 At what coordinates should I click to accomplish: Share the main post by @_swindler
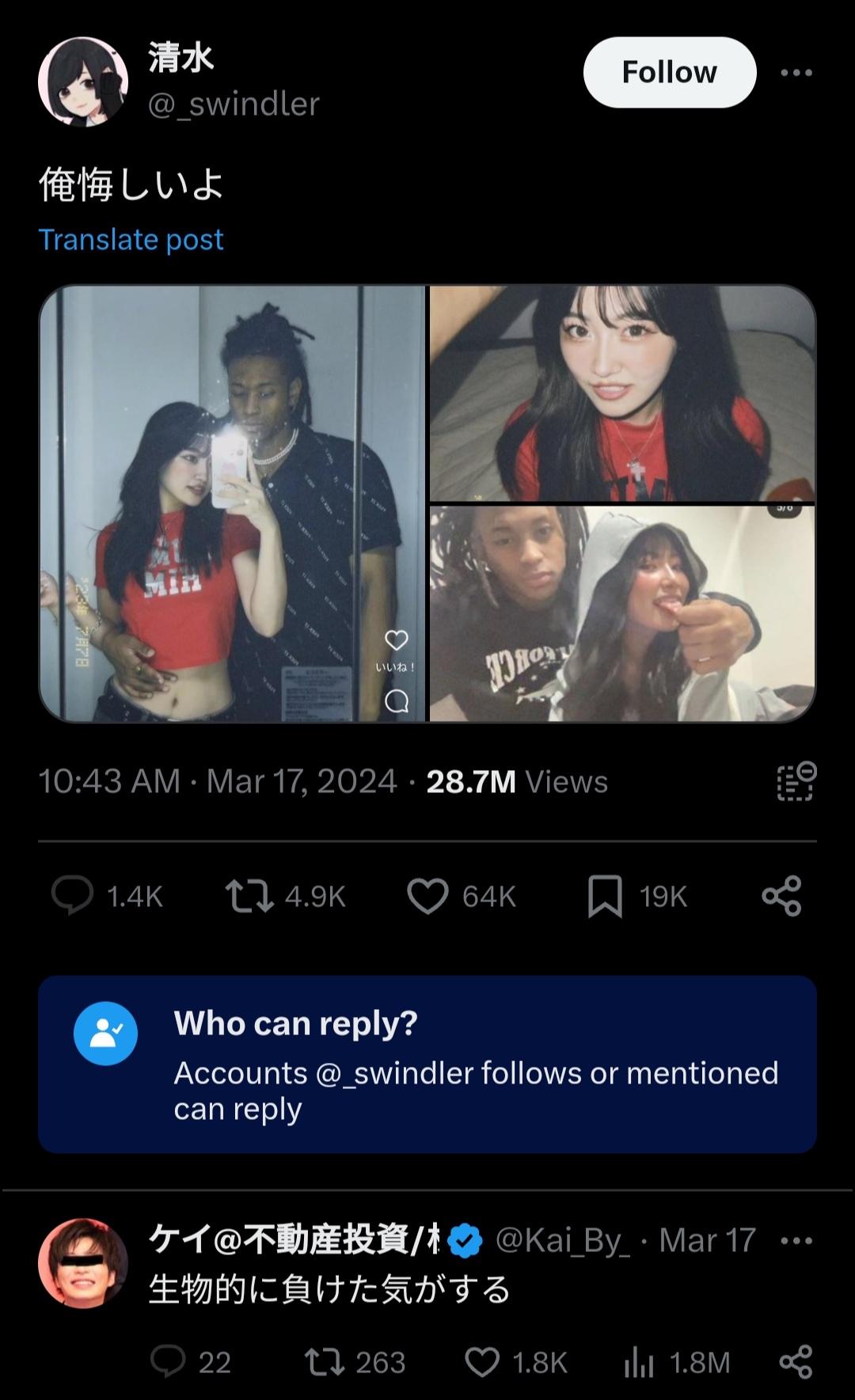click(782, 896)
